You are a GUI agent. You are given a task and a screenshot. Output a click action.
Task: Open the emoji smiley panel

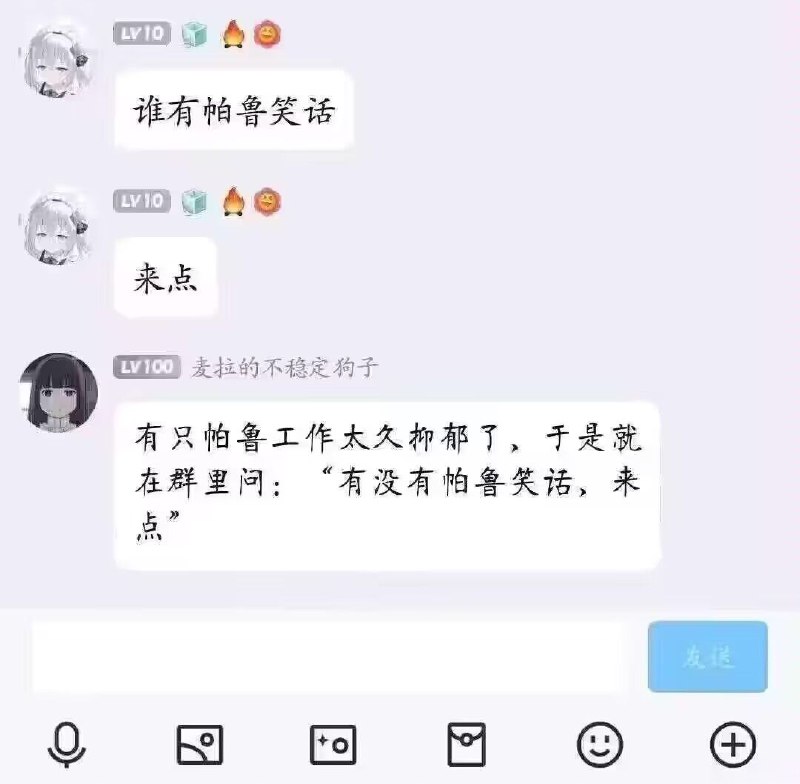[599, 745]
